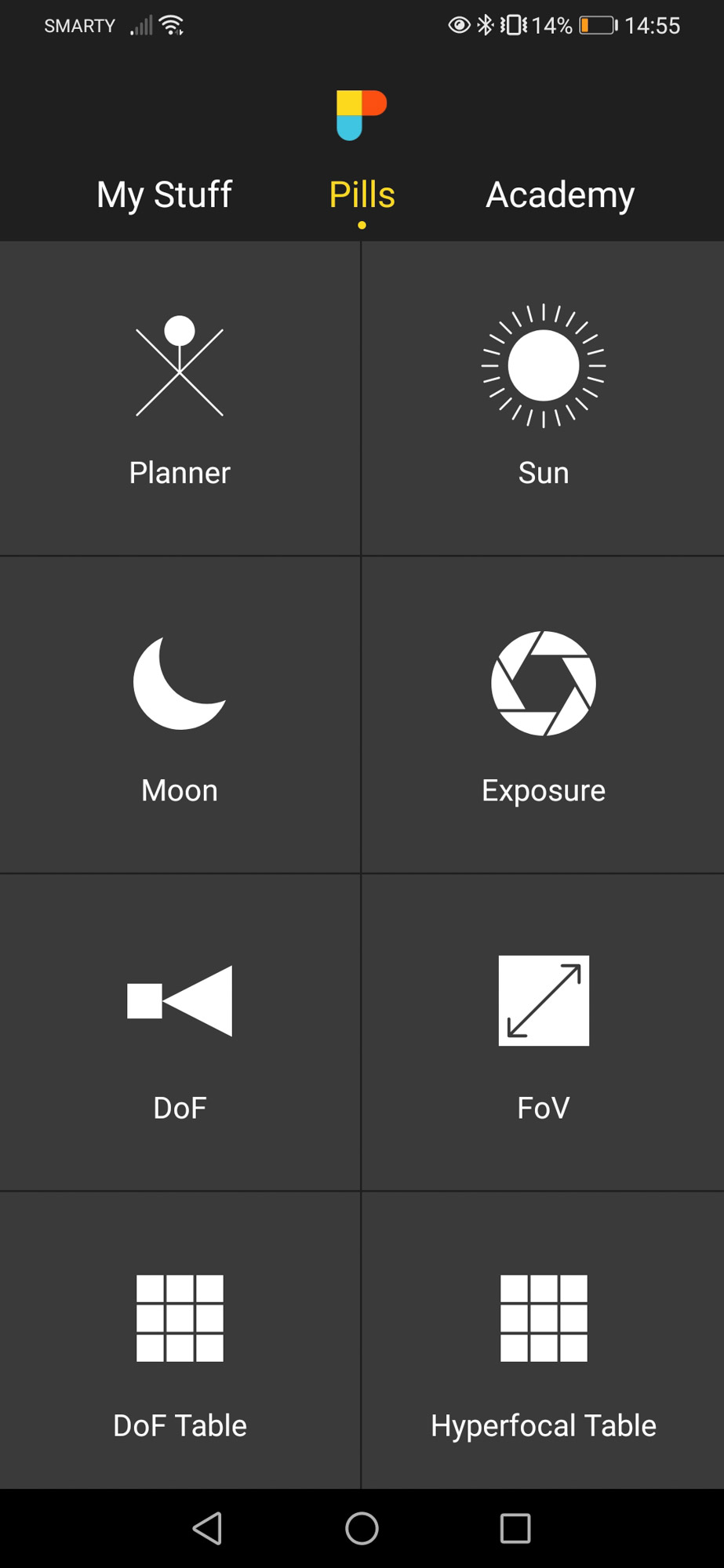This screenshot has width=724, height=1568.
Task: Launch the Exposure calculator
Action: (x=543, y=715)
